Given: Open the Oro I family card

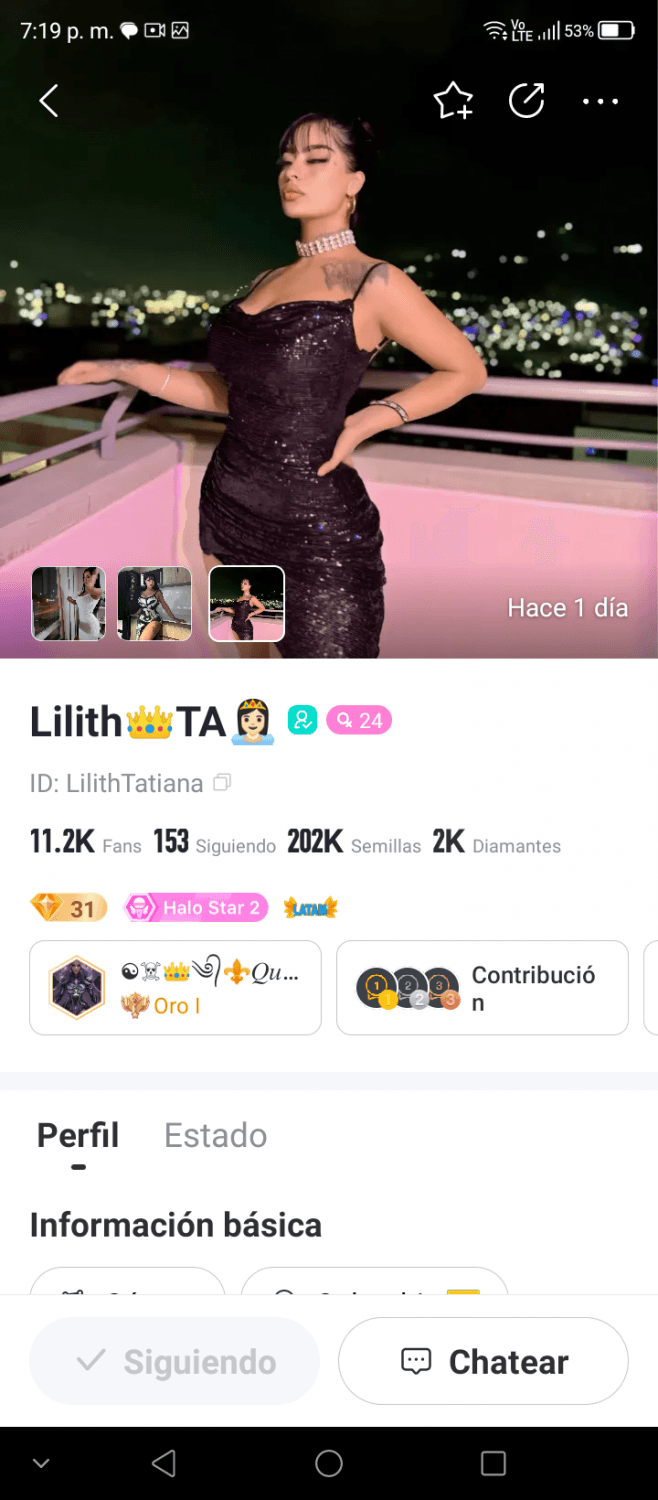Looking at the screenshot, I should pos(175,987).
